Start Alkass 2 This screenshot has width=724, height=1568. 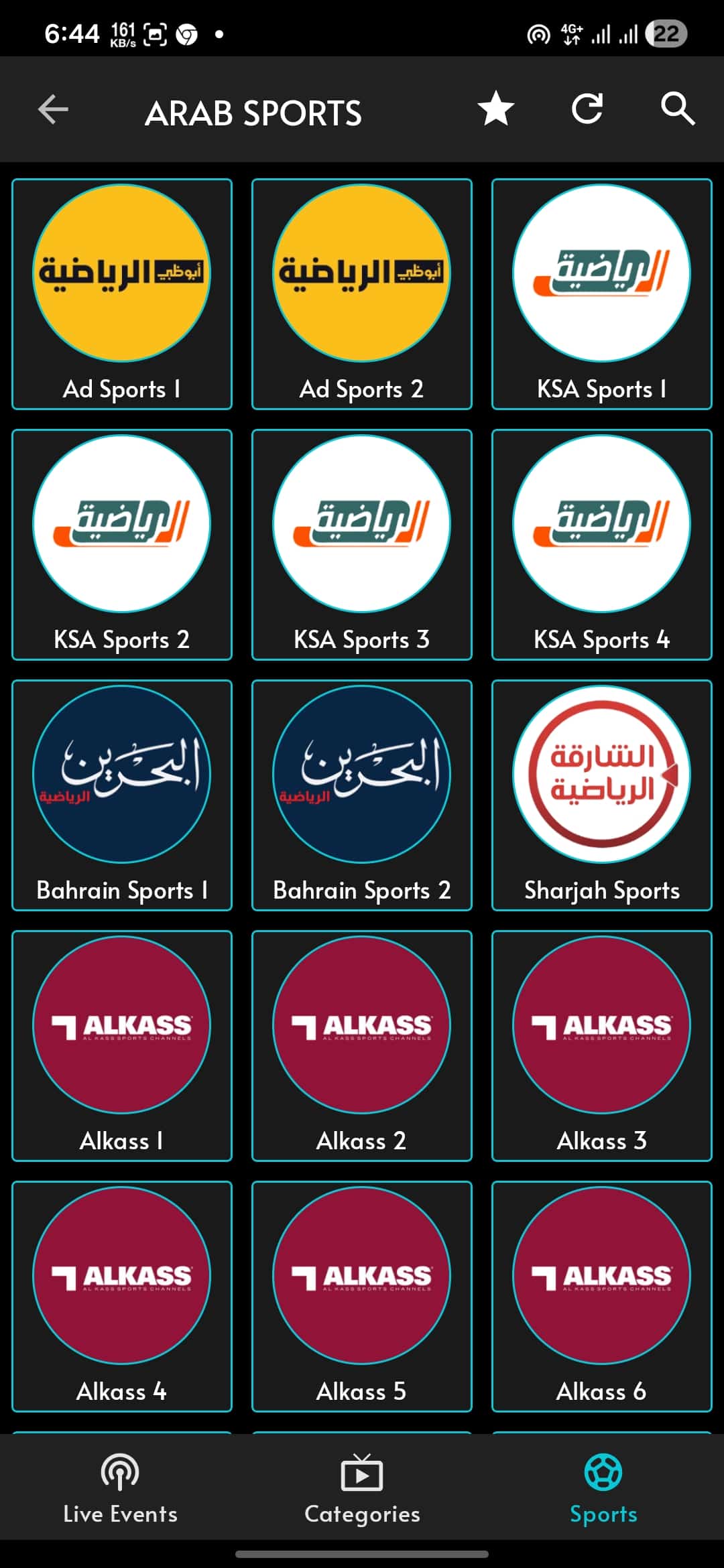361,1025
